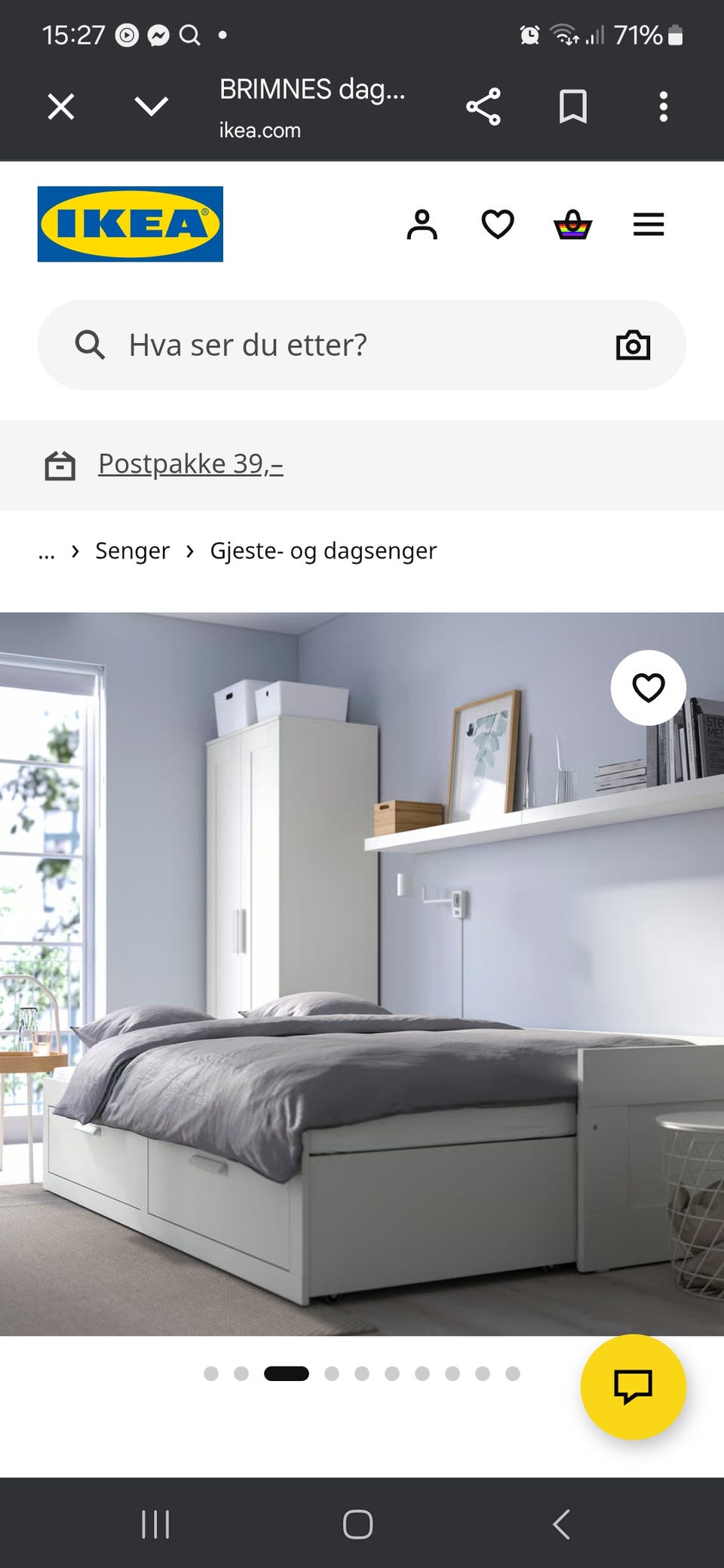Image resolution: width=724 pixels, height=1568 pixels.
Task: Click the IKEA logo
Action: (130, 224)
